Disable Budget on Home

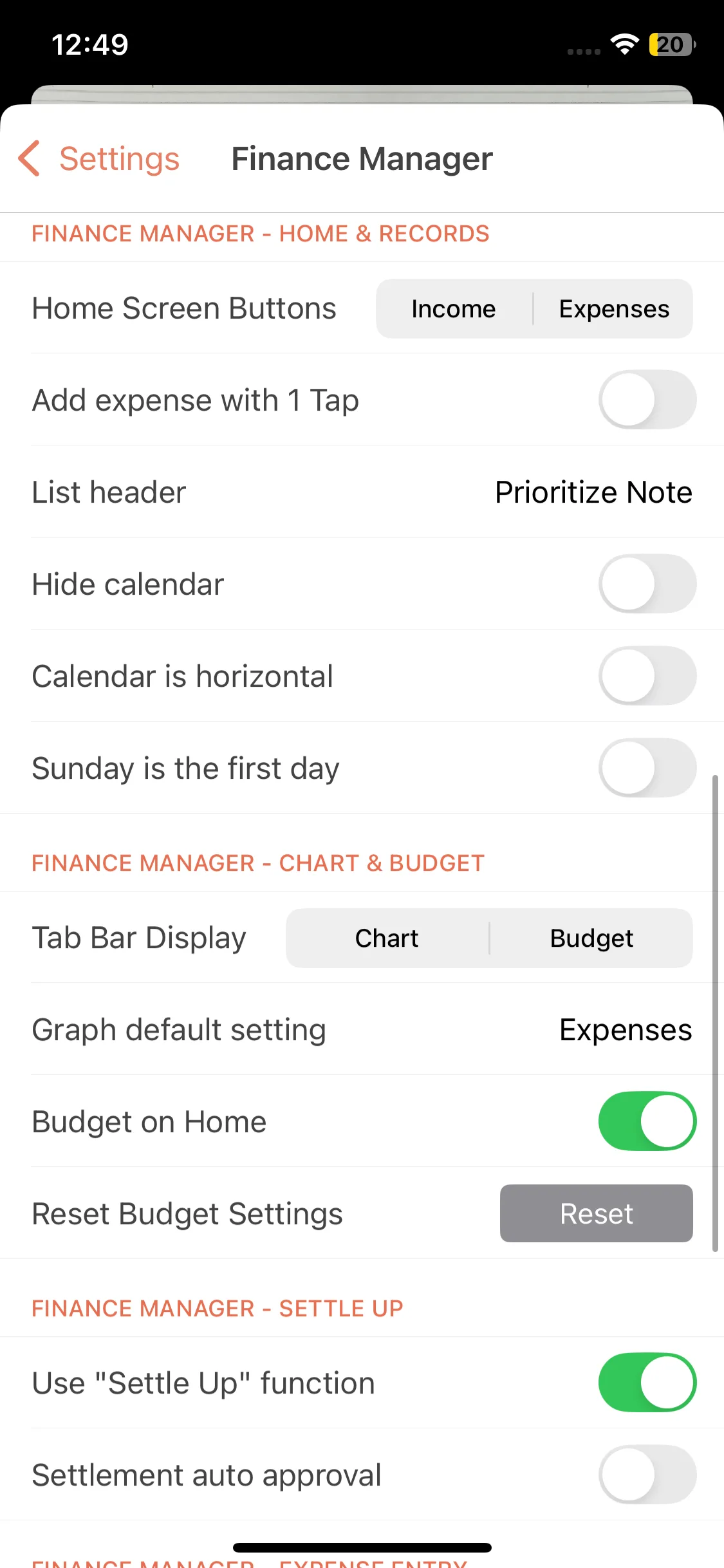647,1121
